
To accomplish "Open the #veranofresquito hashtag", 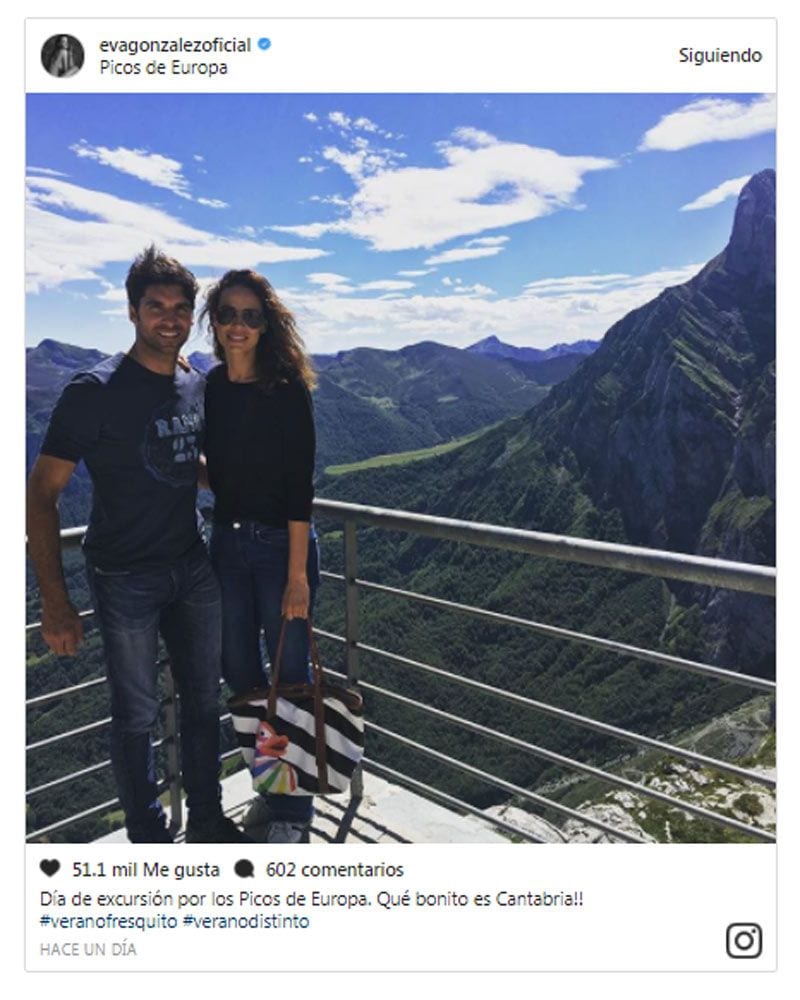I will pyautogui.click(x=108, y=922).
